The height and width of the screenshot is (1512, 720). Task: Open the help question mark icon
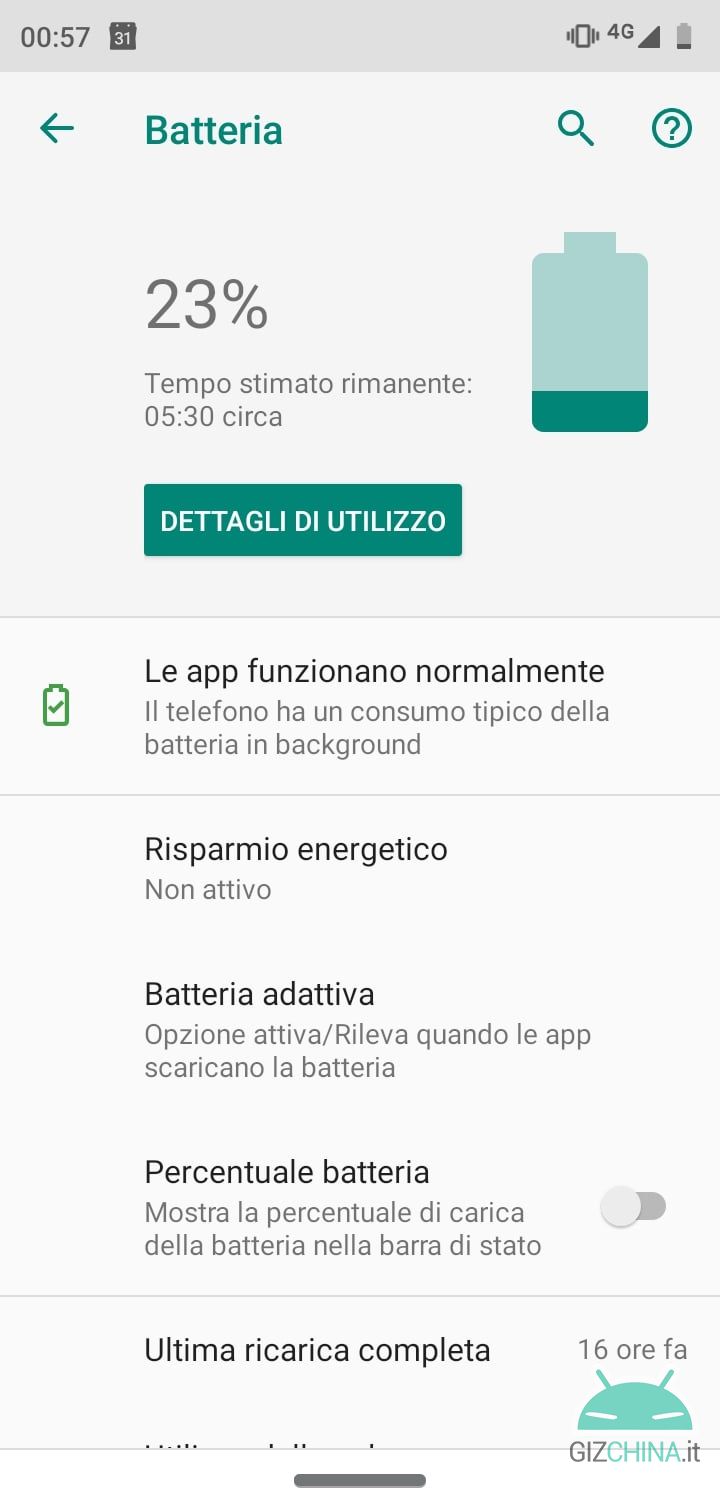coord(672,128)
